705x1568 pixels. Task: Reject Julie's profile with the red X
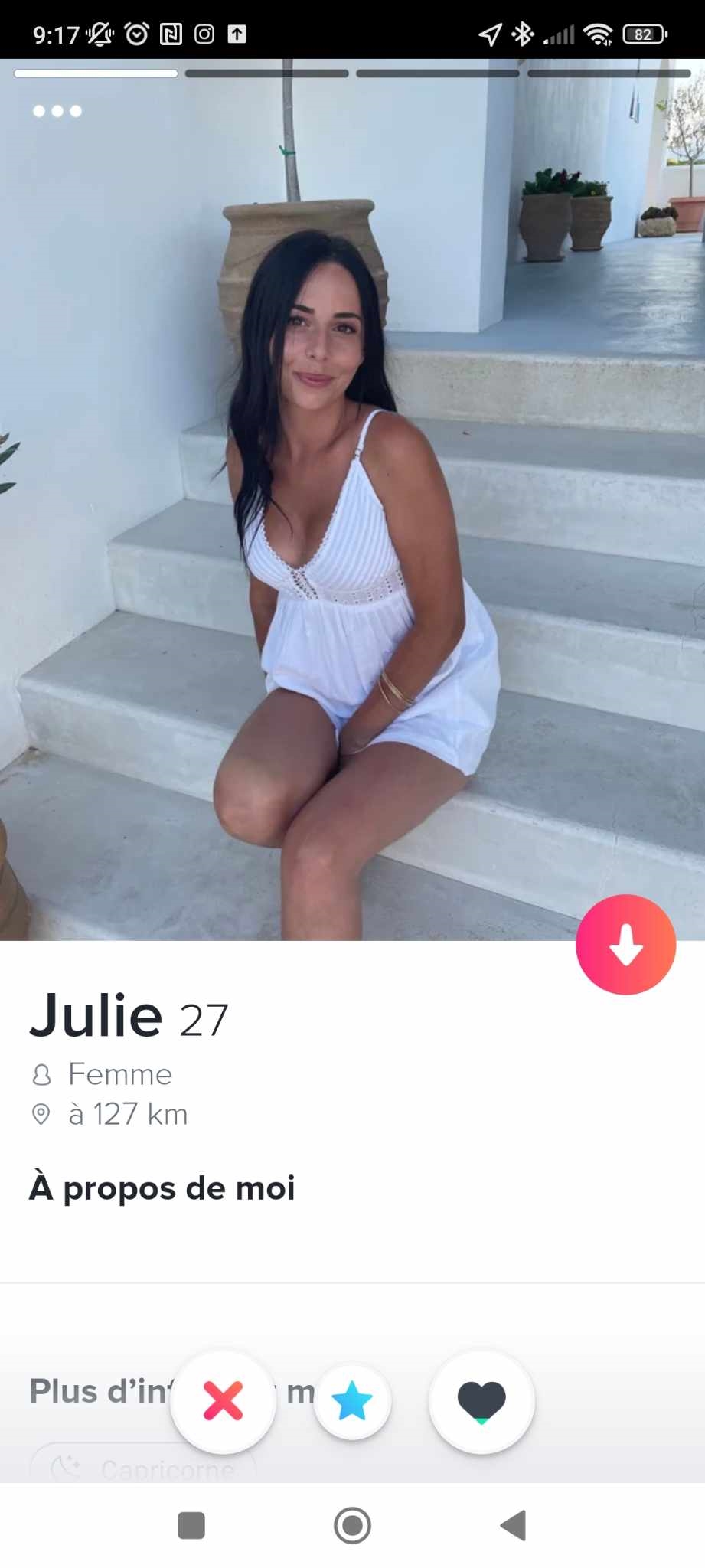[x=223, y=1401]
